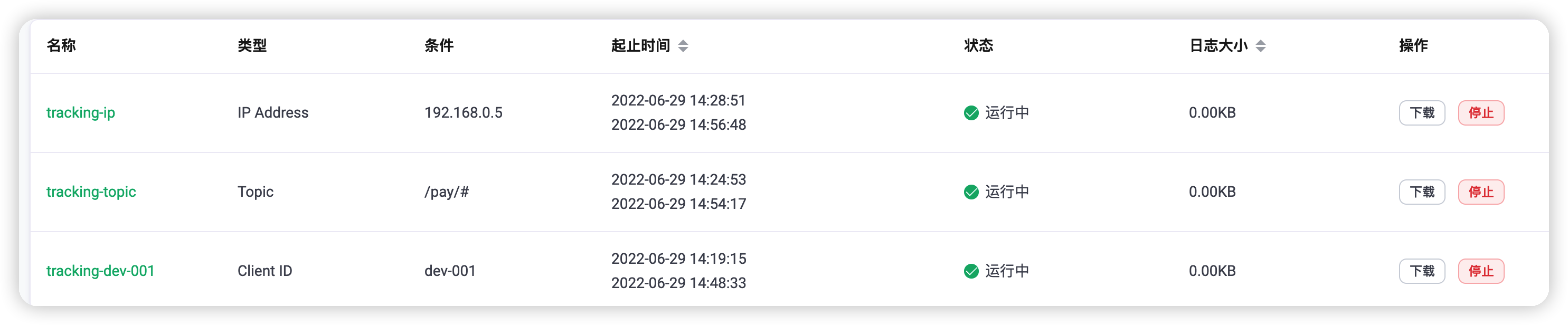Viewport: 1568px width, 325px height.
Task: Stop the tracking-dev-001 trace
Action: pyautogui.click(x=1480, y=271)
